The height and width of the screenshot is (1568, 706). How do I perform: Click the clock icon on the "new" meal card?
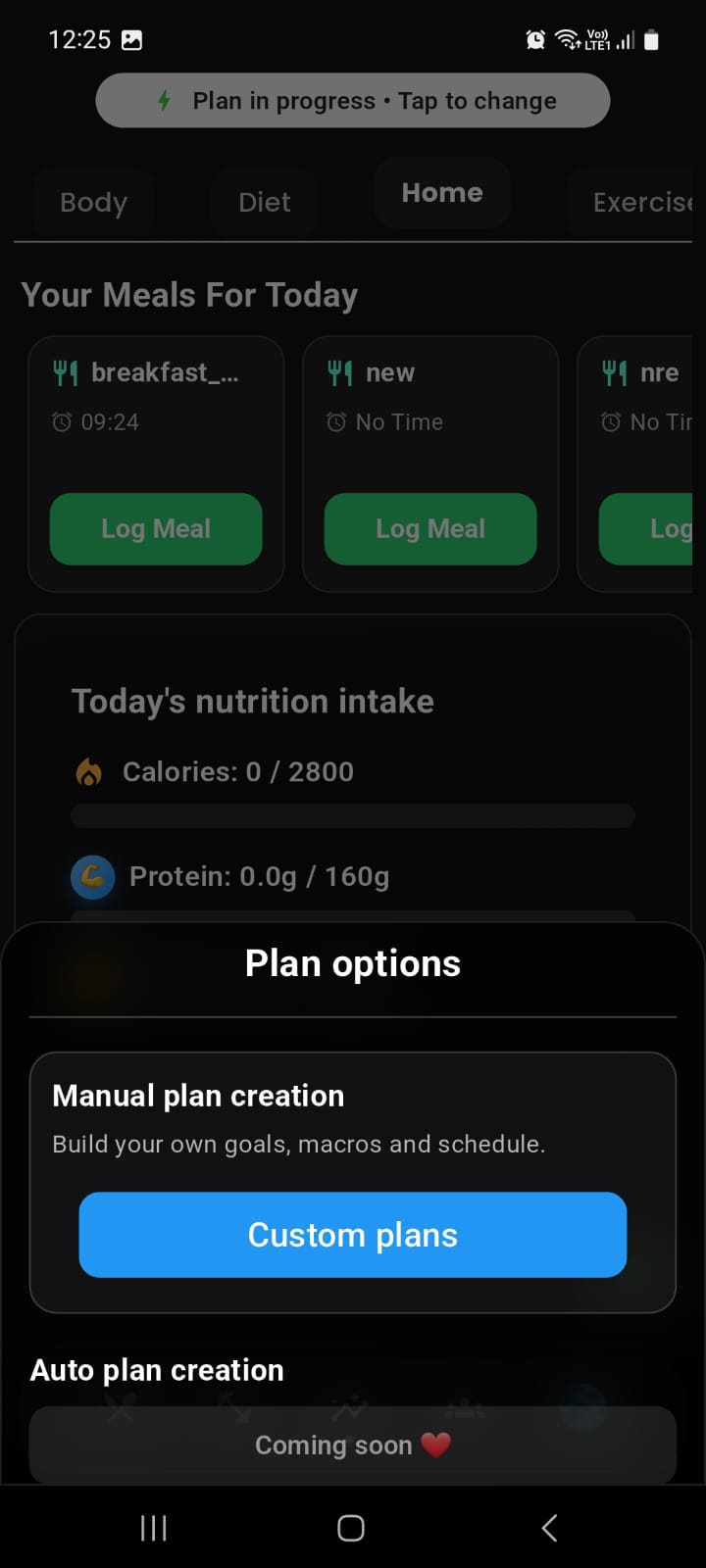[x=337, y=421]
